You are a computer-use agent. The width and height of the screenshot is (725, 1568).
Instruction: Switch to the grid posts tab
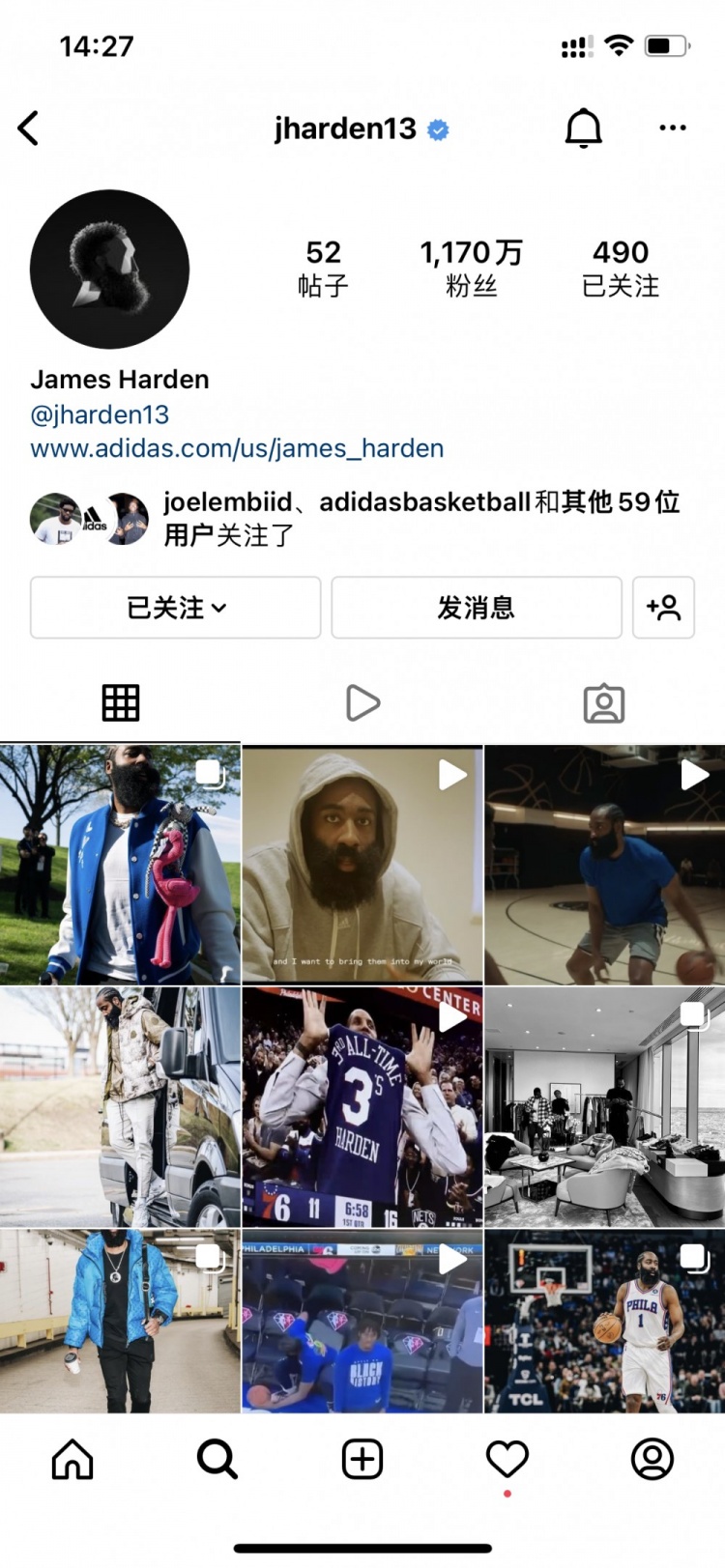tap(121, 702)
